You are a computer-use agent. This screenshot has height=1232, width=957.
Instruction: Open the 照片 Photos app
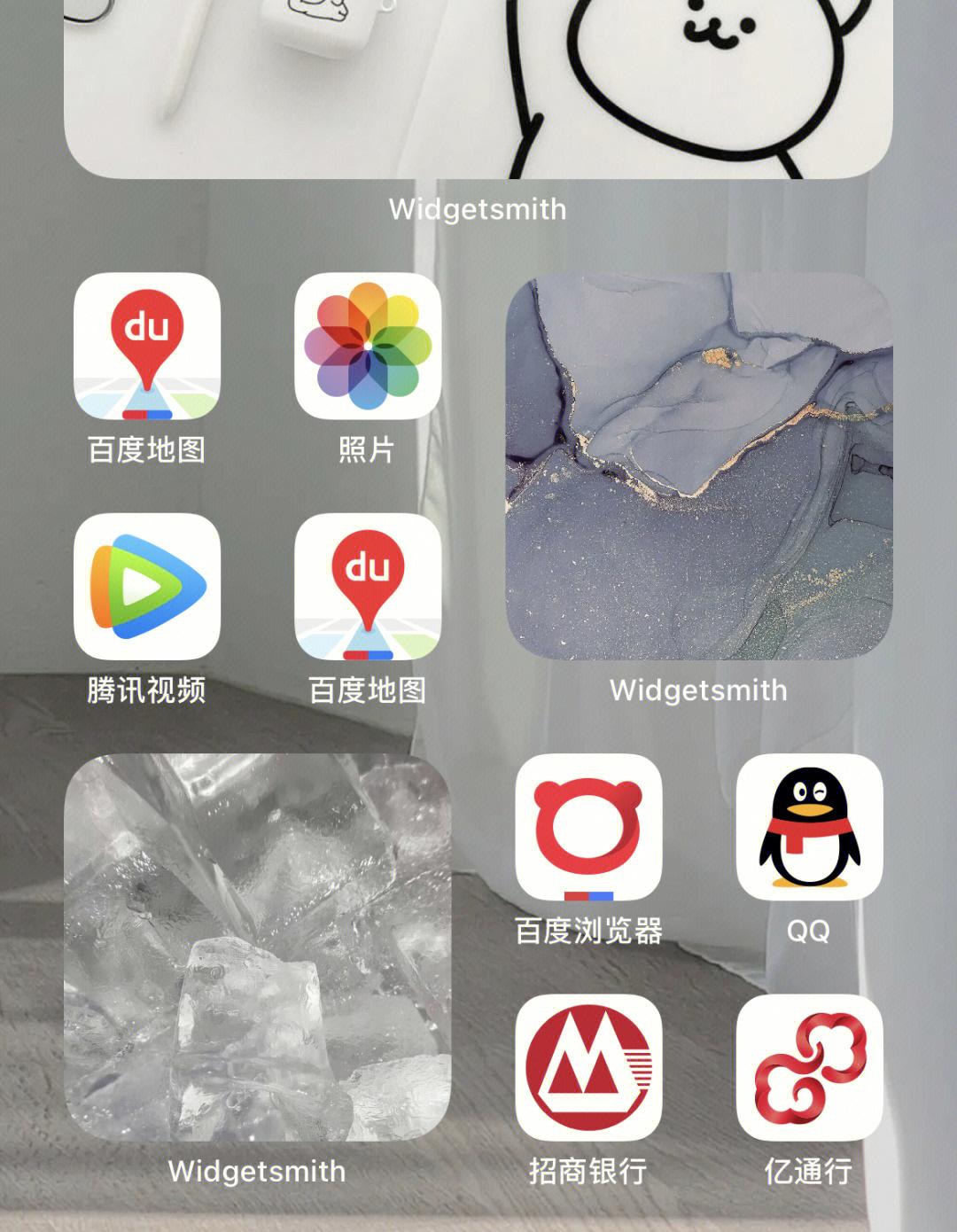point(367,347)
